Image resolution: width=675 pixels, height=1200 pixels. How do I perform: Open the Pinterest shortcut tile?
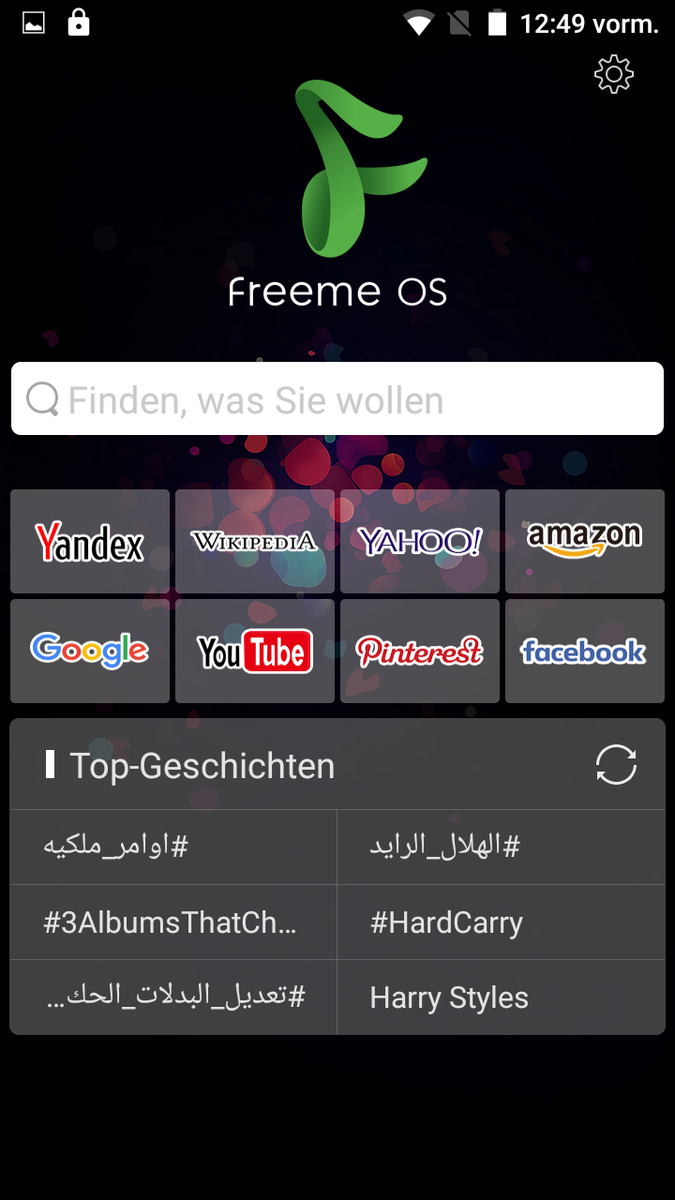420,651
